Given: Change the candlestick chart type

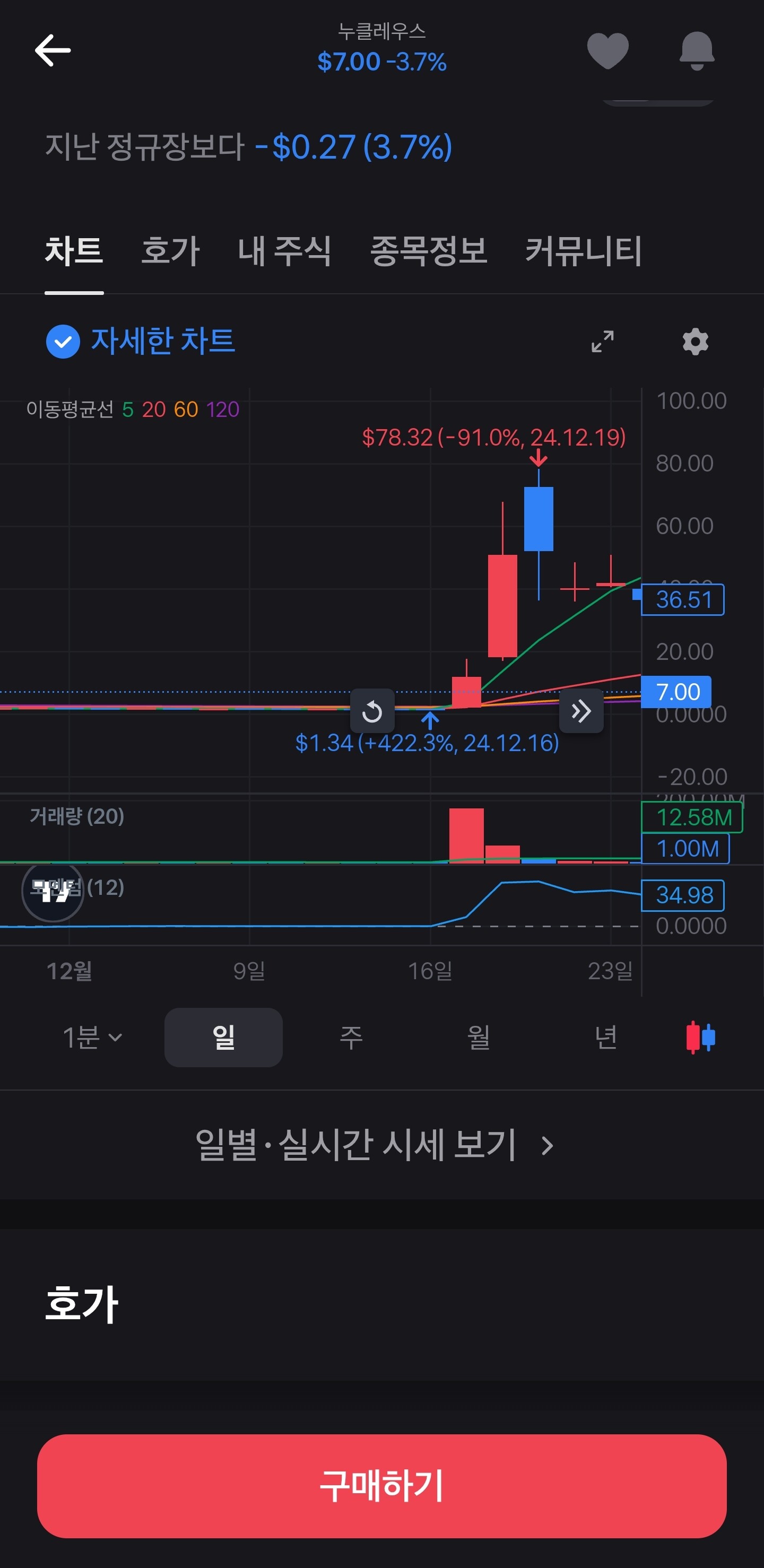Looking at the screenshot, I should [700, 1036].
